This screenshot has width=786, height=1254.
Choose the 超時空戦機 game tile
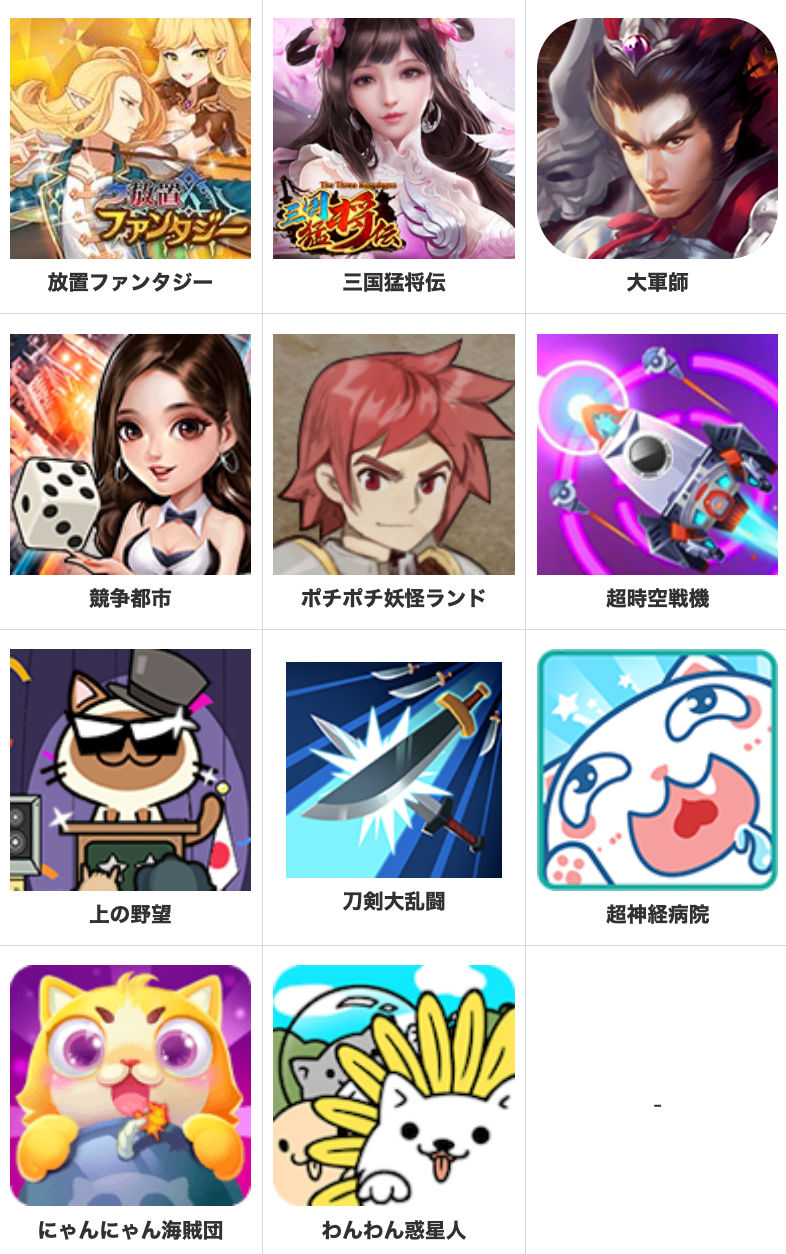(x=657, y=455)
